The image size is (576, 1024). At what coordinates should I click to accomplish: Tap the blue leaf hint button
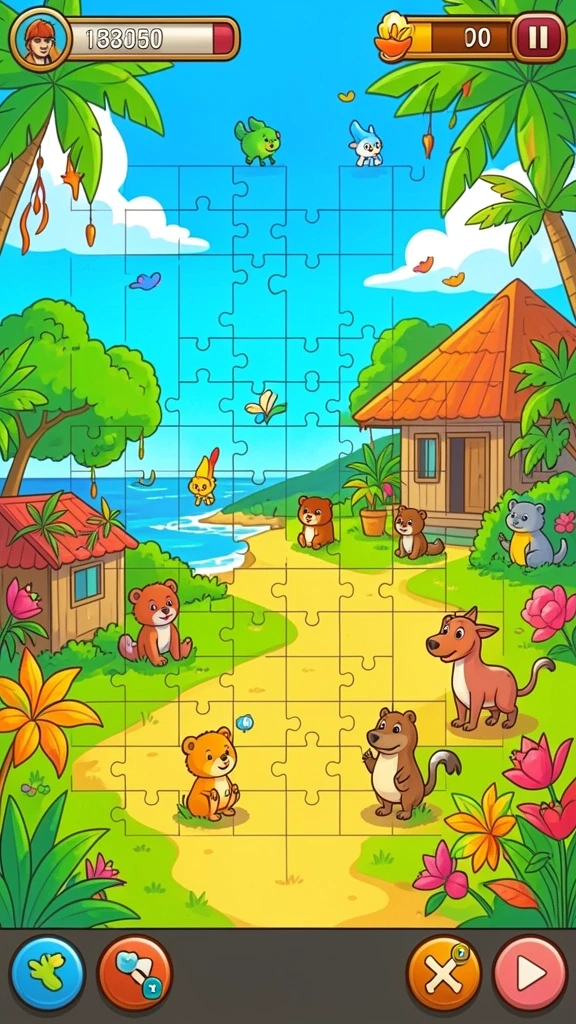point(48,974)
